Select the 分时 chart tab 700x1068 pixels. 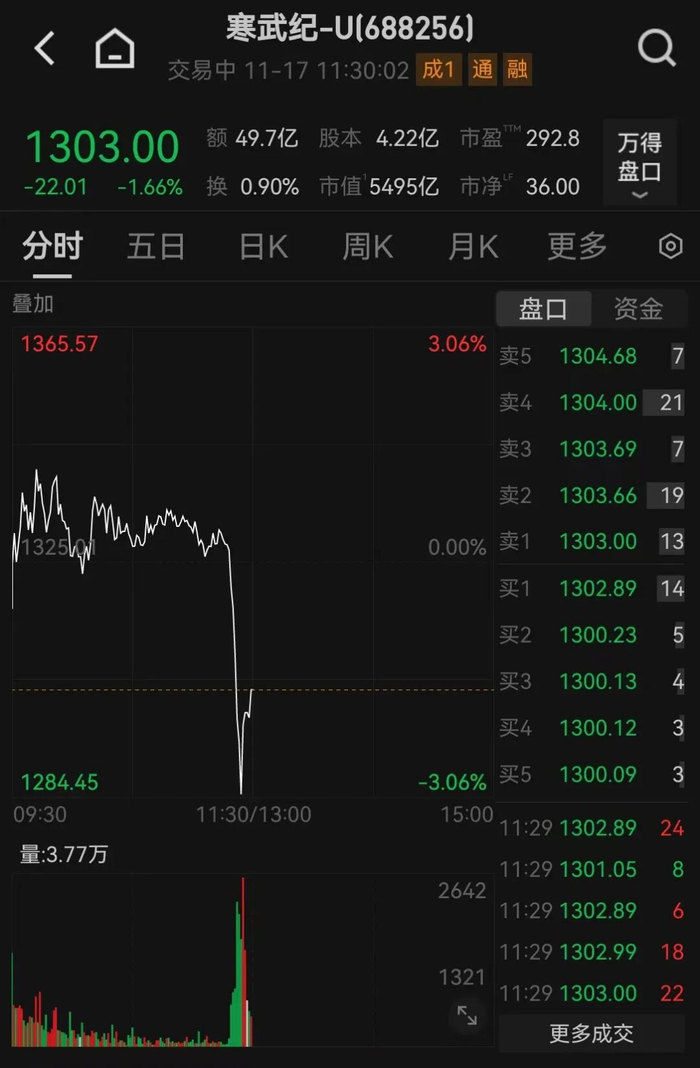[x=52, y=246]
